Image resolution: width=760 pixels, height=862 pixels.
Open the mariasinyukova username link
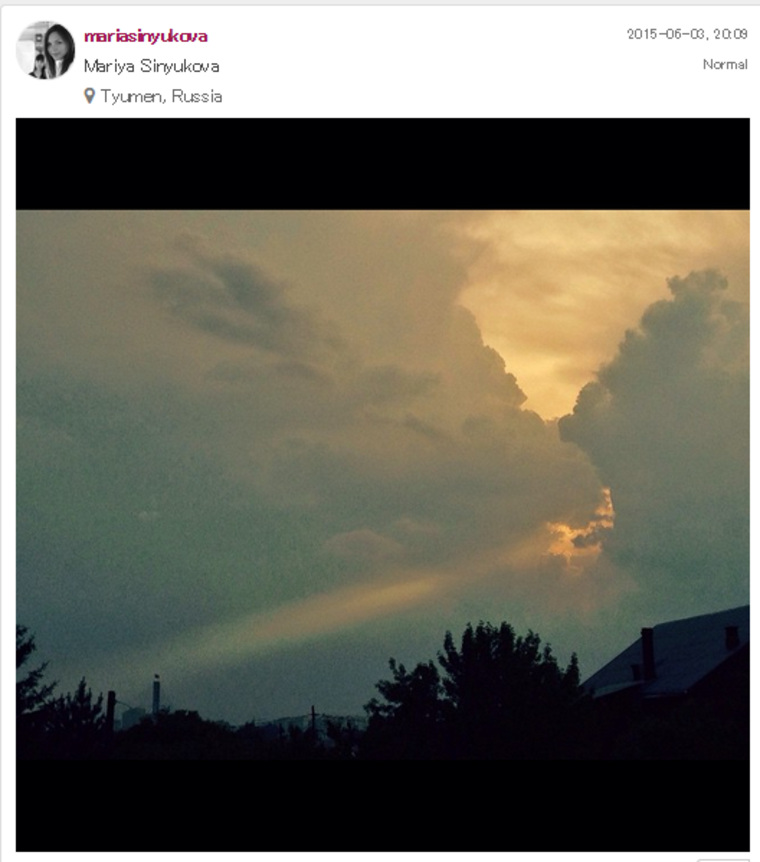pyautogui.click(x=146, y=36)
